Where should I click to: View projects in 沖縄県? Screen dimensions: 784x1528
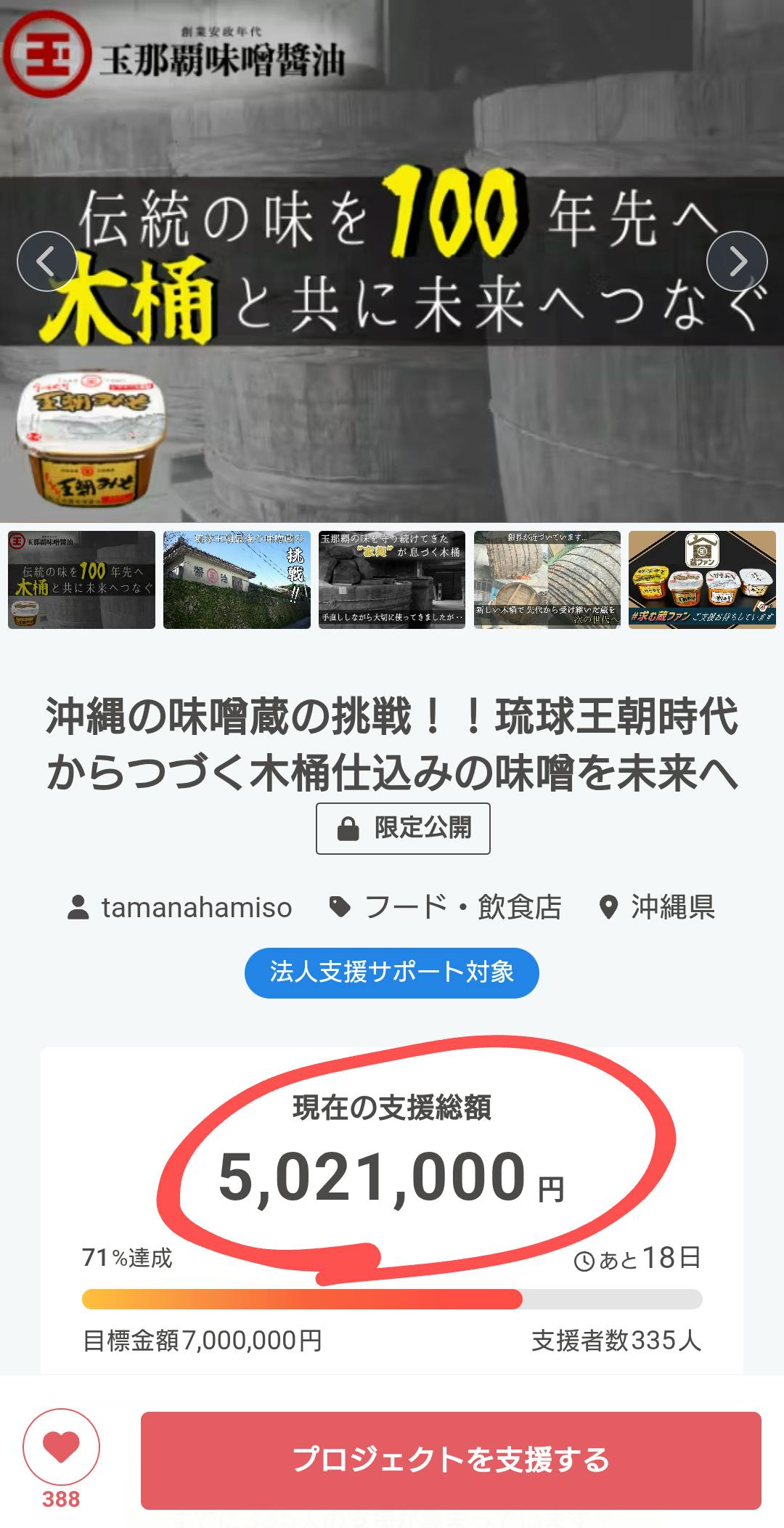[x=657, y=907]
